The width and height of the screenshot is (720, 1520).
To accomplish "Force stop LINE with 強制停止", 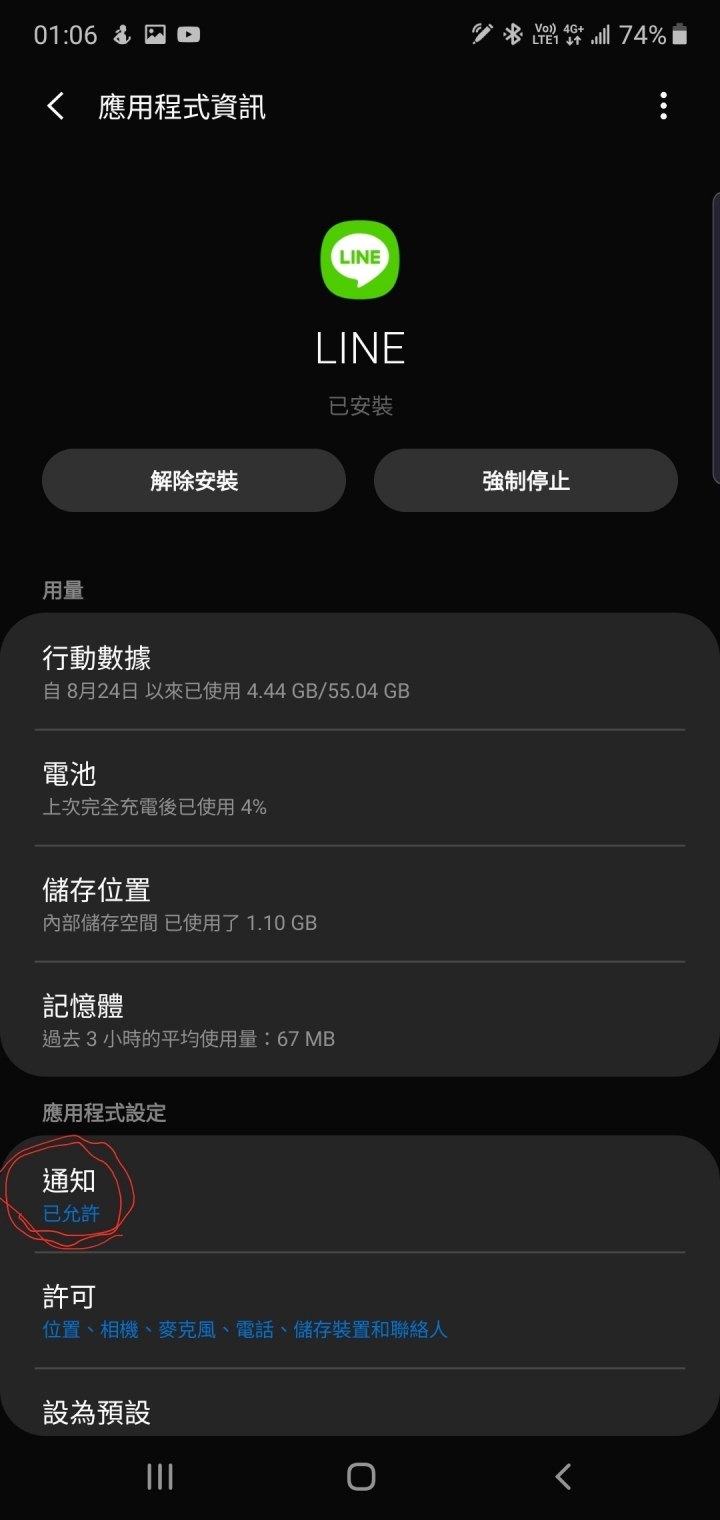I will 526,481.
